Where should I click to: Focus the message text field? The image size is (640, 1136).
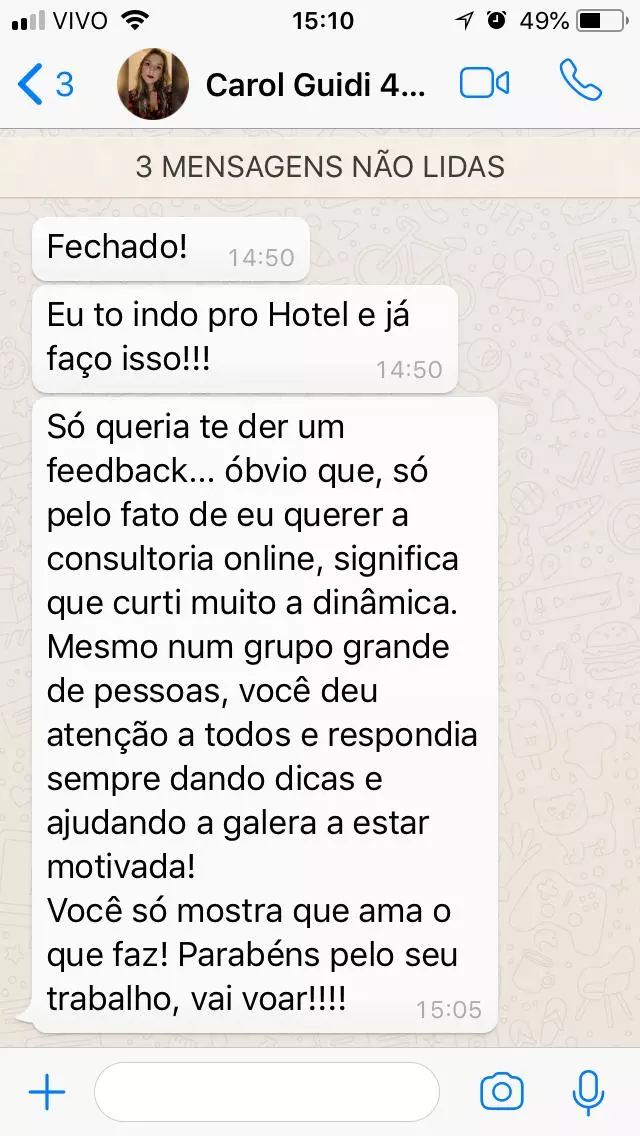266,1092
